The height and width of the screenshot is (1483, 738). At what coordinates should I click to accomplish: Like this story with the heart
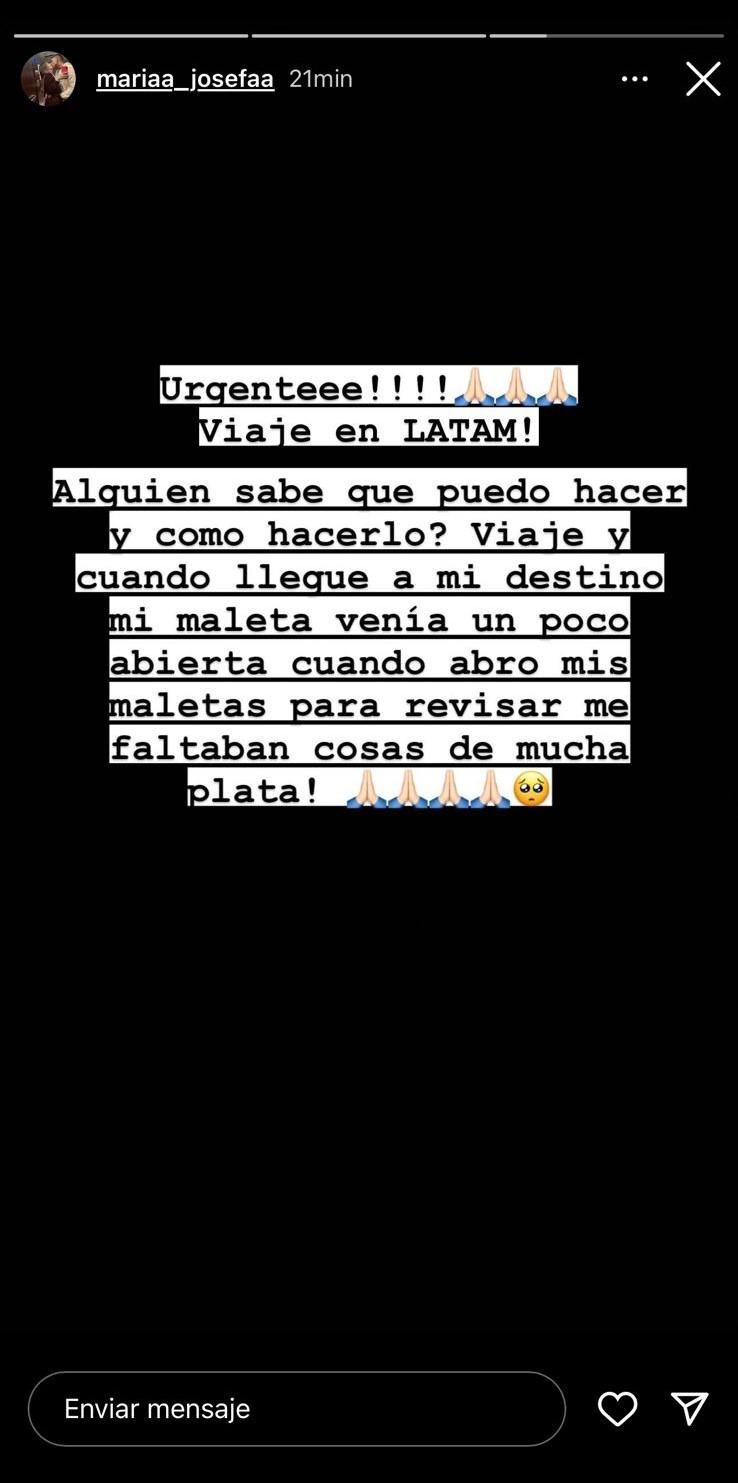coord(617,1408)
